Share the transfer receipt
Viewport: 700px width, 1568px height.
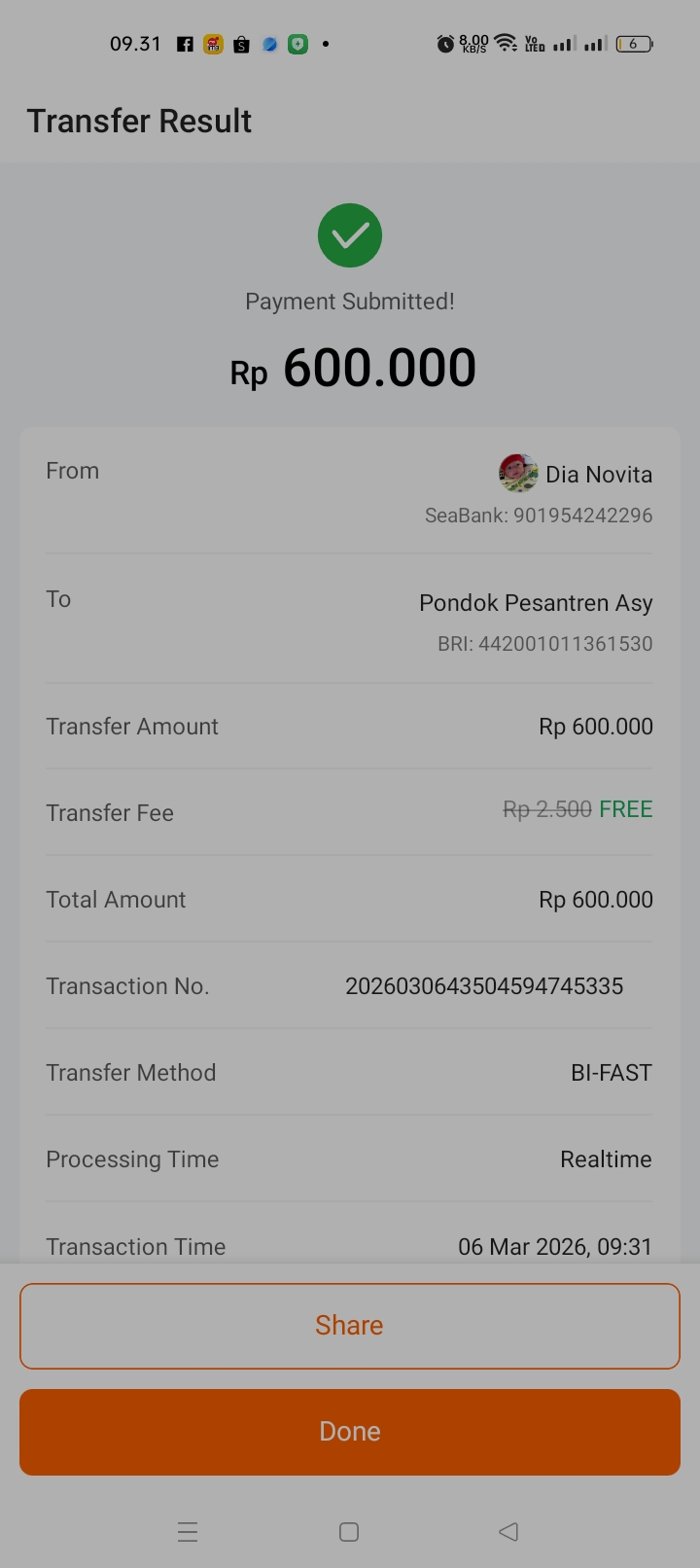[349, 1325]
